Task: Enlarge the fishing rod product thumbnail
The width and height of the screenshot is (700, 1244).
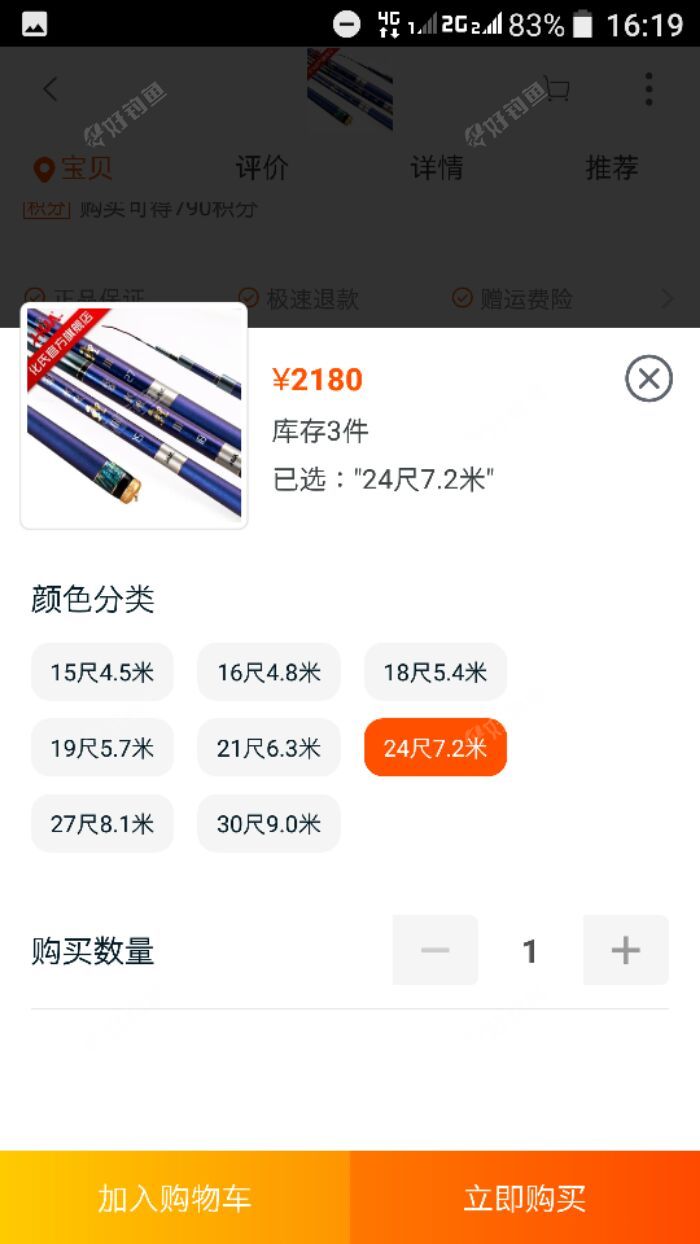Action: [134, 415]
